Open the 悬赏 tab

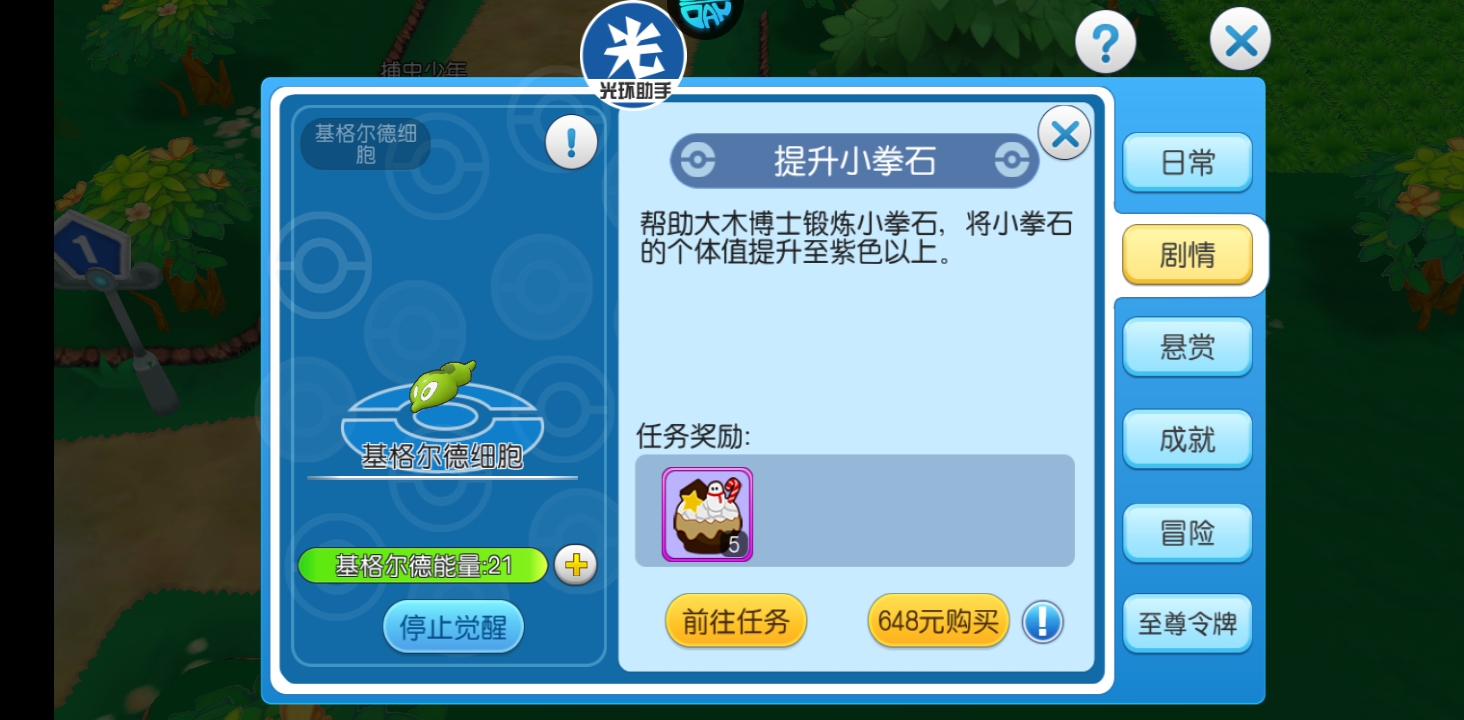[1187, 347]
